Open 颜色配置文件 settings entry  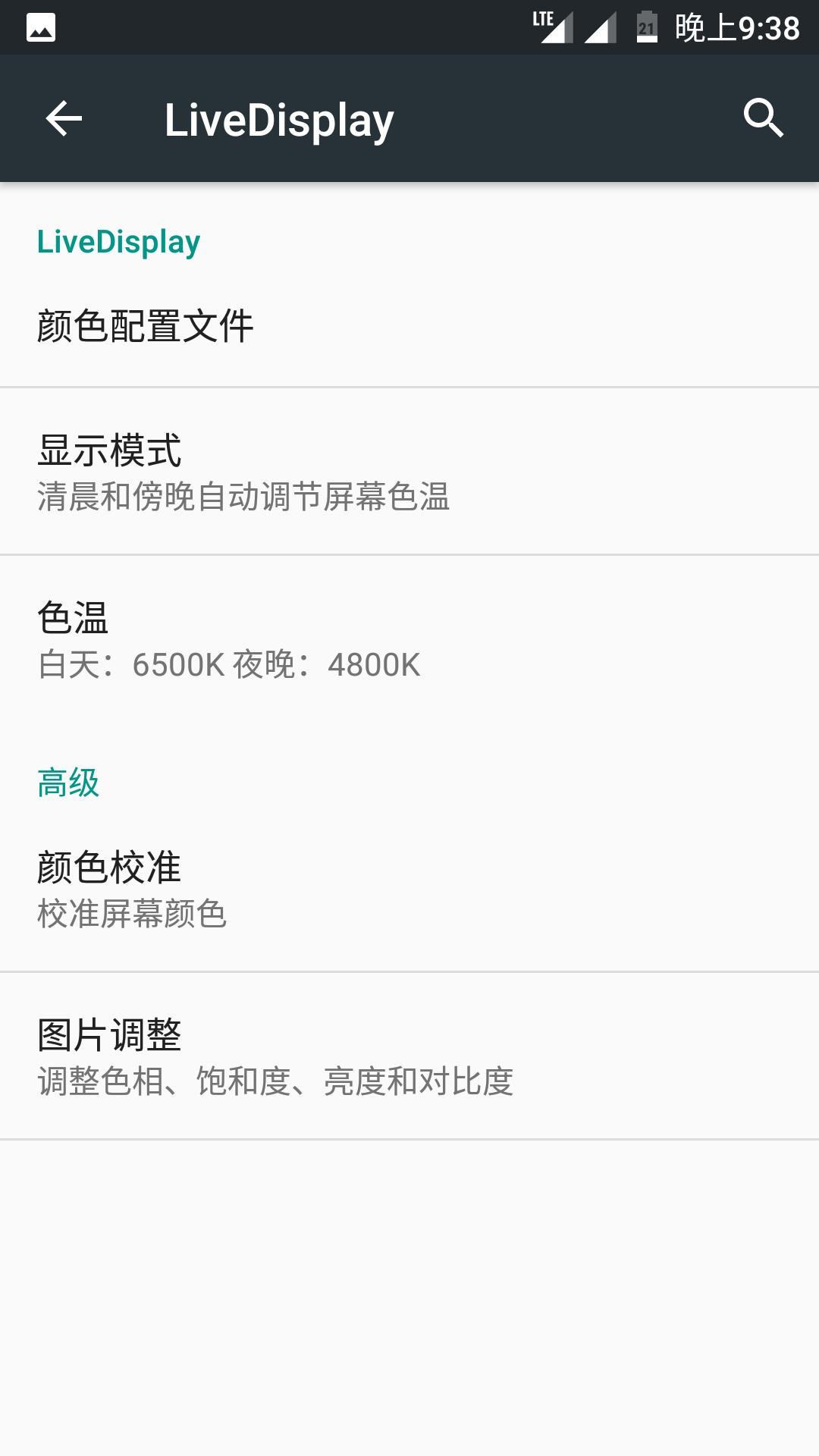pyautogui.click(x=146, y=326)
